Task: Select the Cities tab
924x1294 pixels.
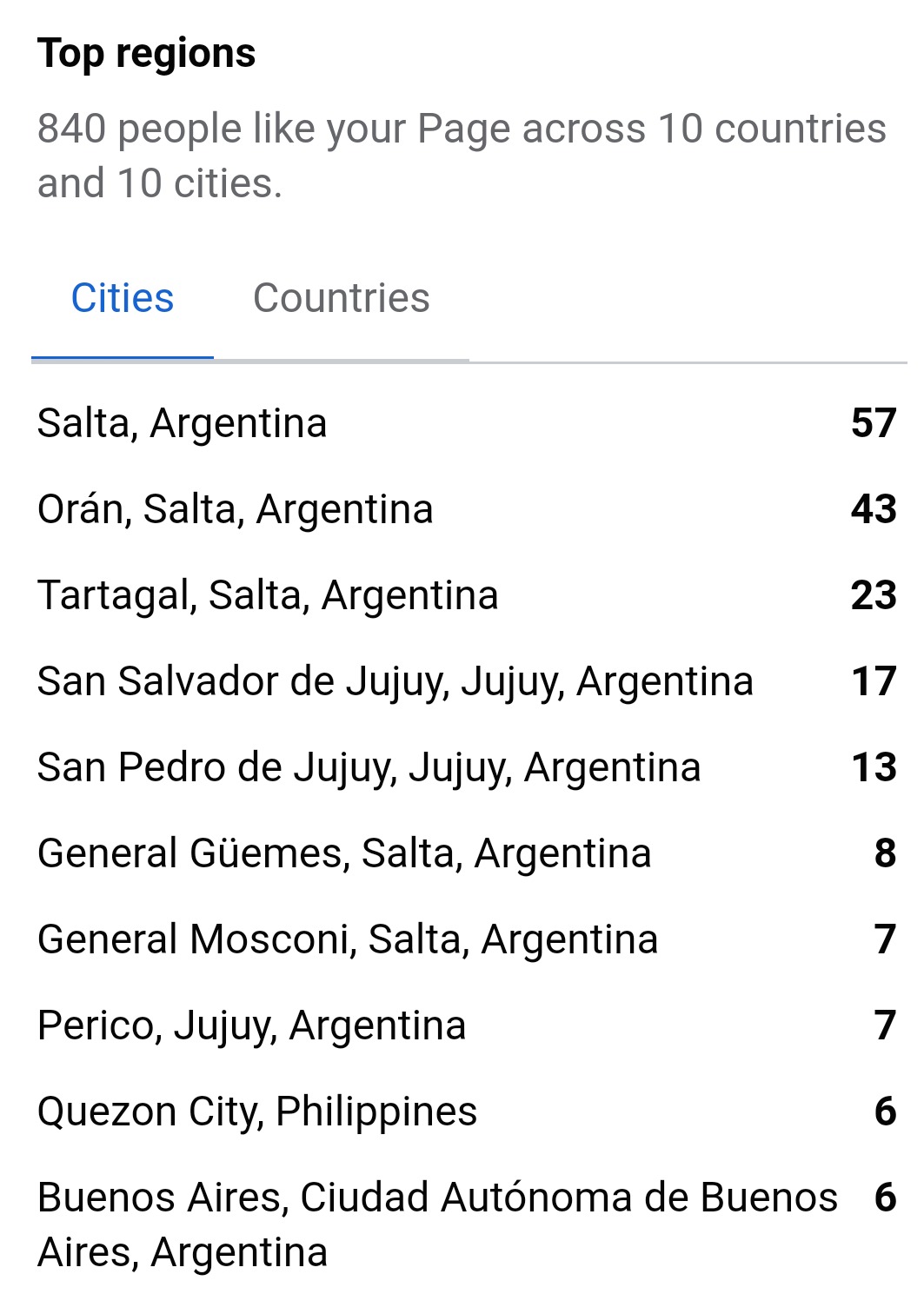Action: (x=123, y=298)
